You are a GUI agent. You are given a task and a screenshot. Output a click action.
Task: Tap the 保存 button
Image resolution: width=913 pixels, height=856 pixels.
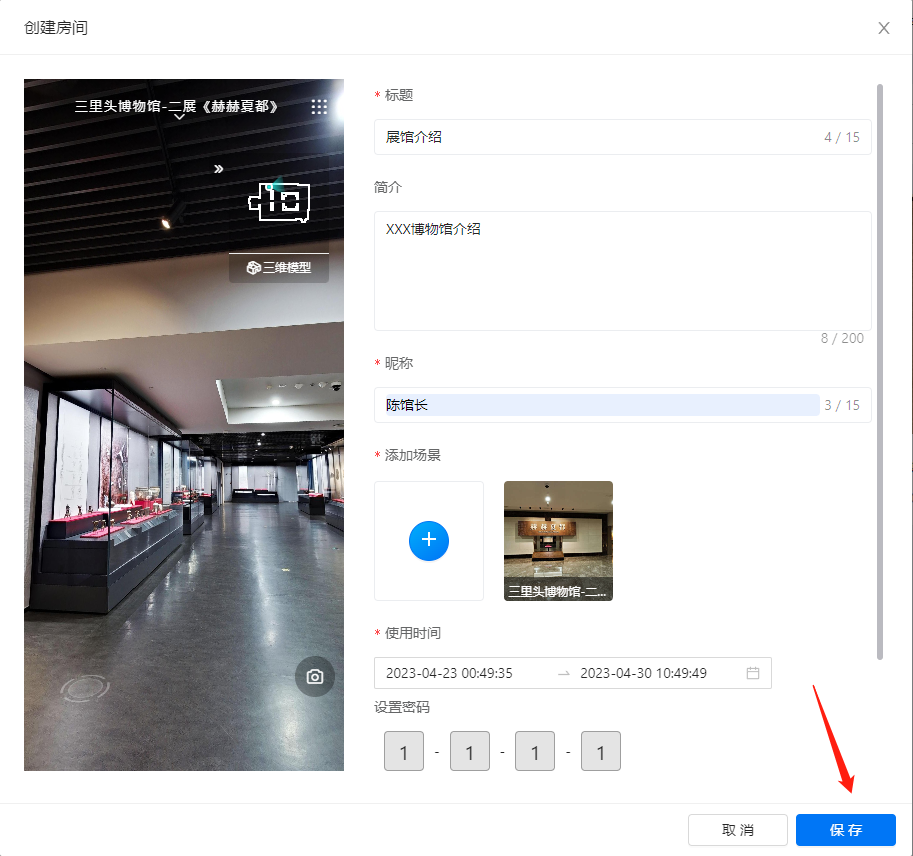[x=845, y=830]
